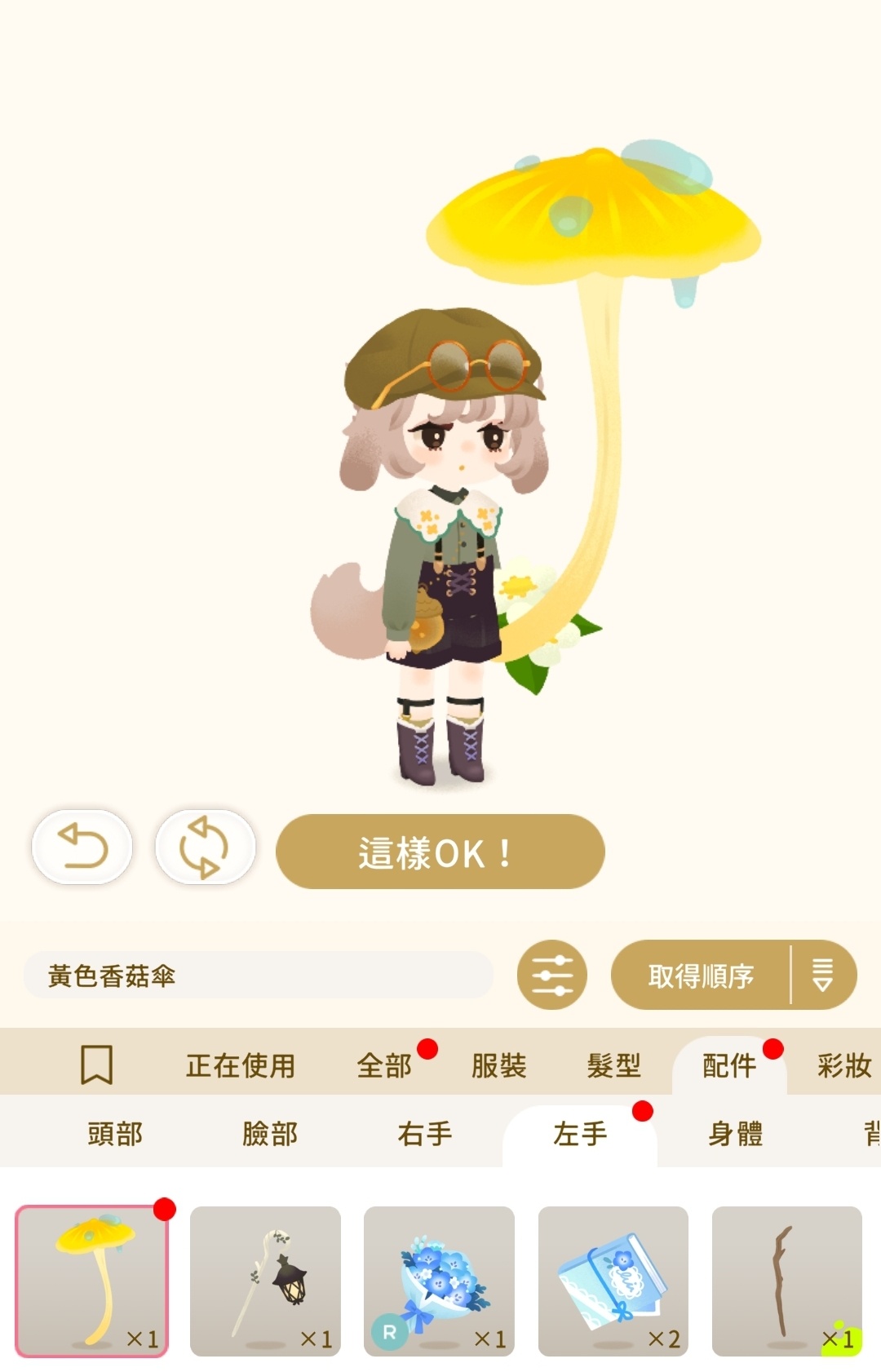Undo the last outfit change
Screen dimensions: 881x1372
tap(82, 847)
